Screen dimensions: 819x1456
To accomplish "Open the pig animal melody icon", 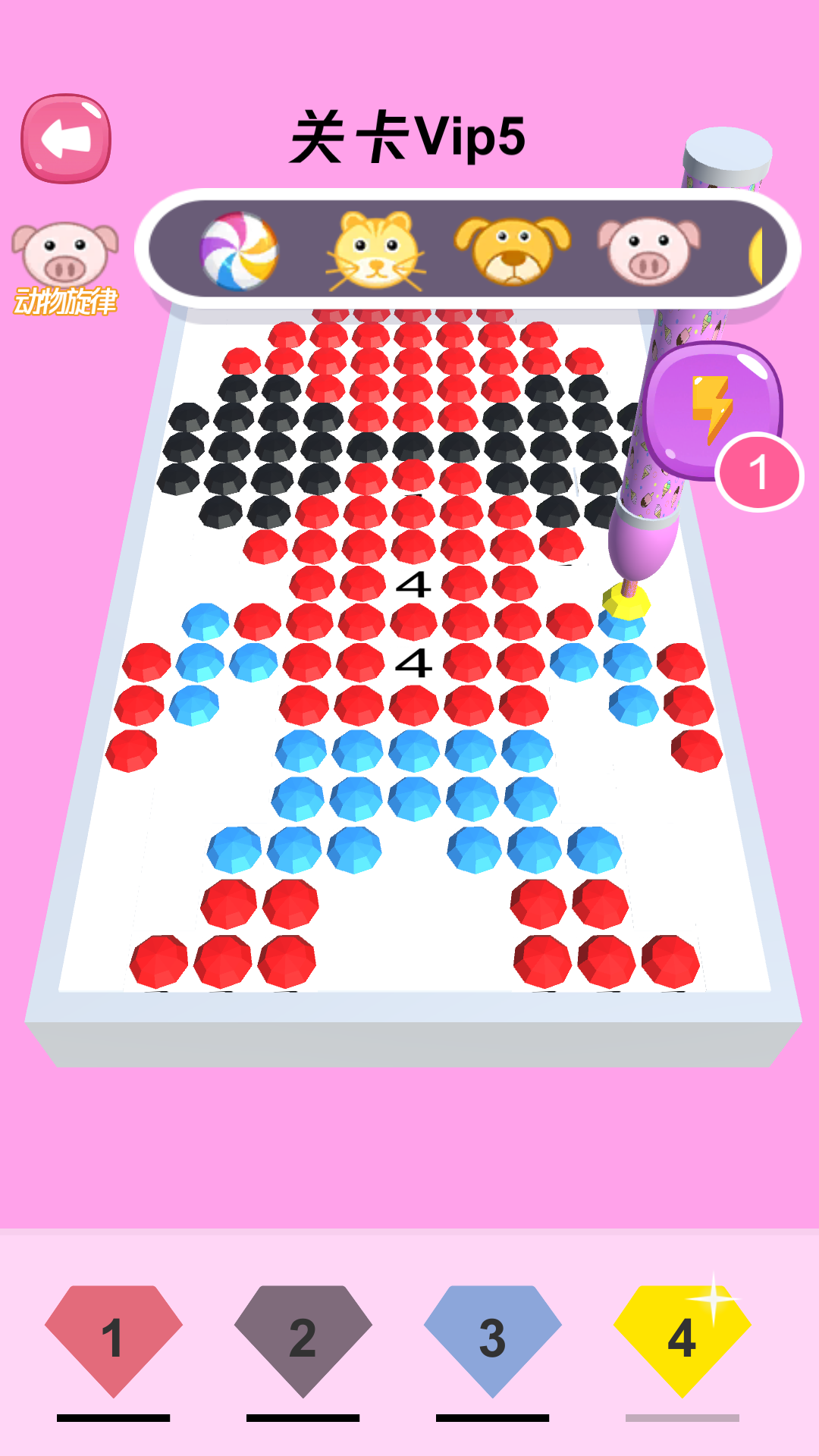I will (65, 265).
